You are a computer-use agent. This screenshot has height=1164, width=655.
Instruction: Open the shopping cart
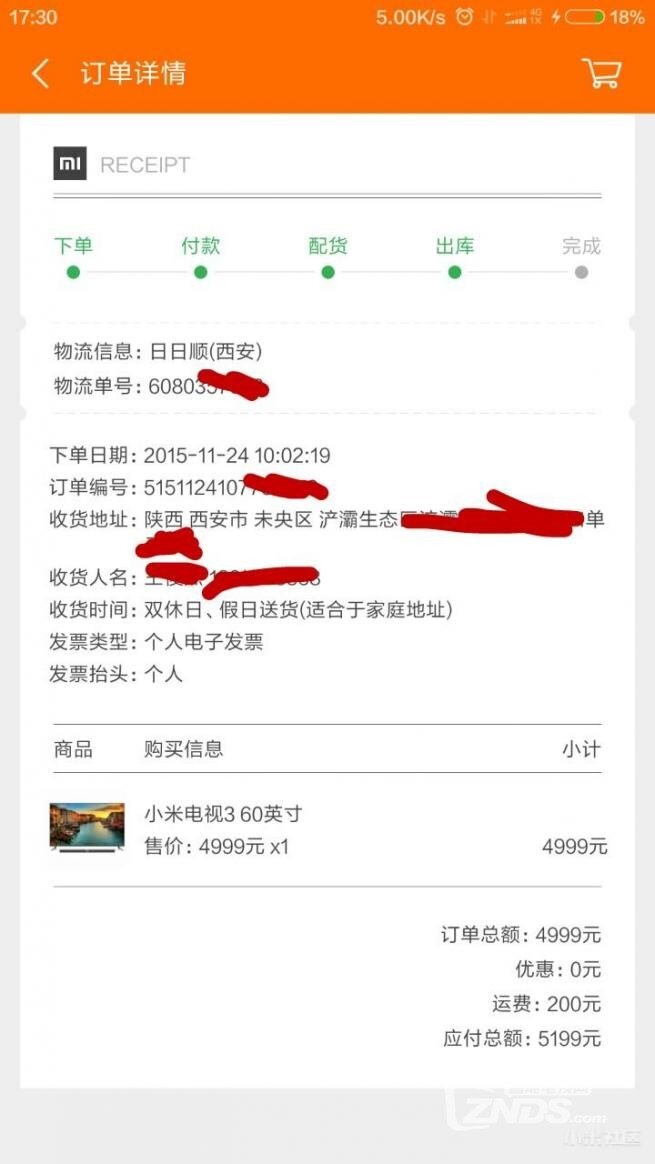tap(601, 73)
